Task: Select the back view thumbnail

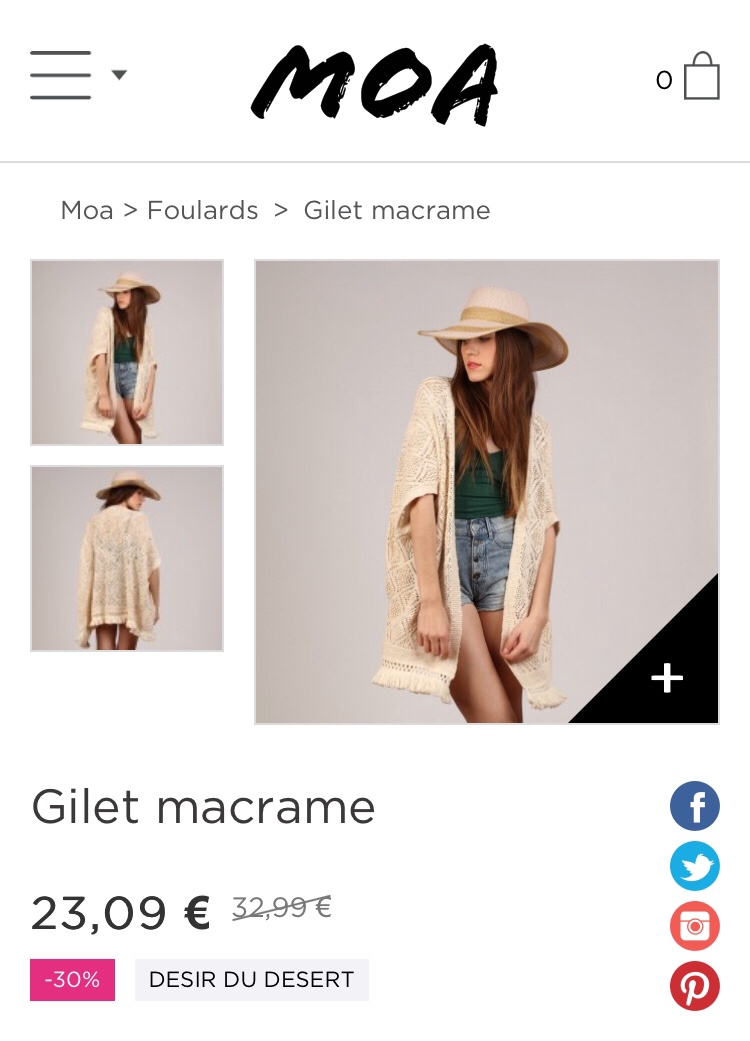Action: point(127,558)
